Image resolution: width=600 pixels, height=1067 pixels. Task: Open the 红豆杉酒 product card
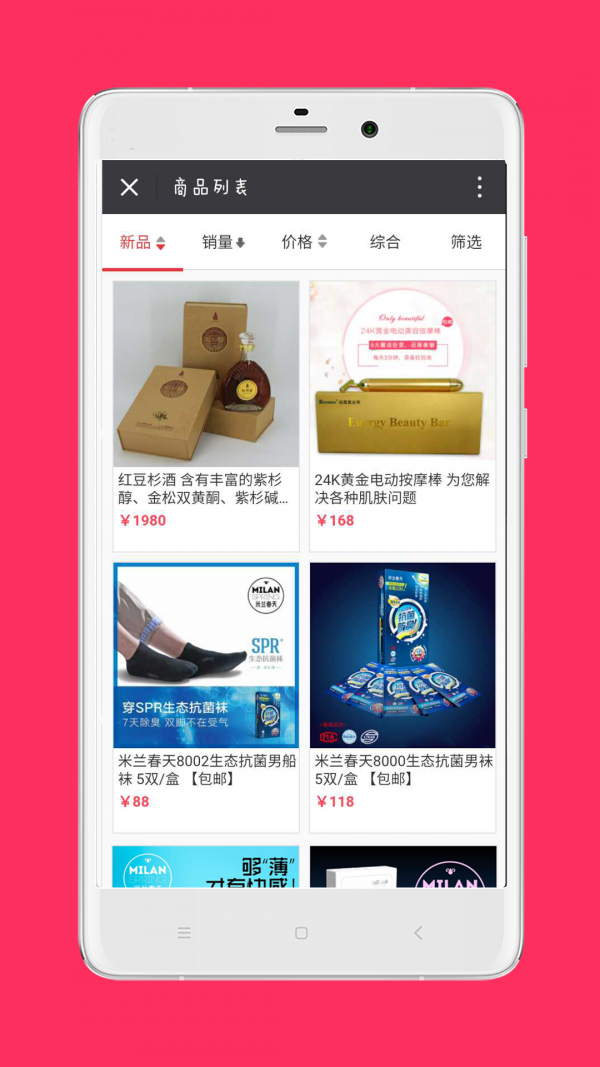pyautogui.click(x=206, y=414)
